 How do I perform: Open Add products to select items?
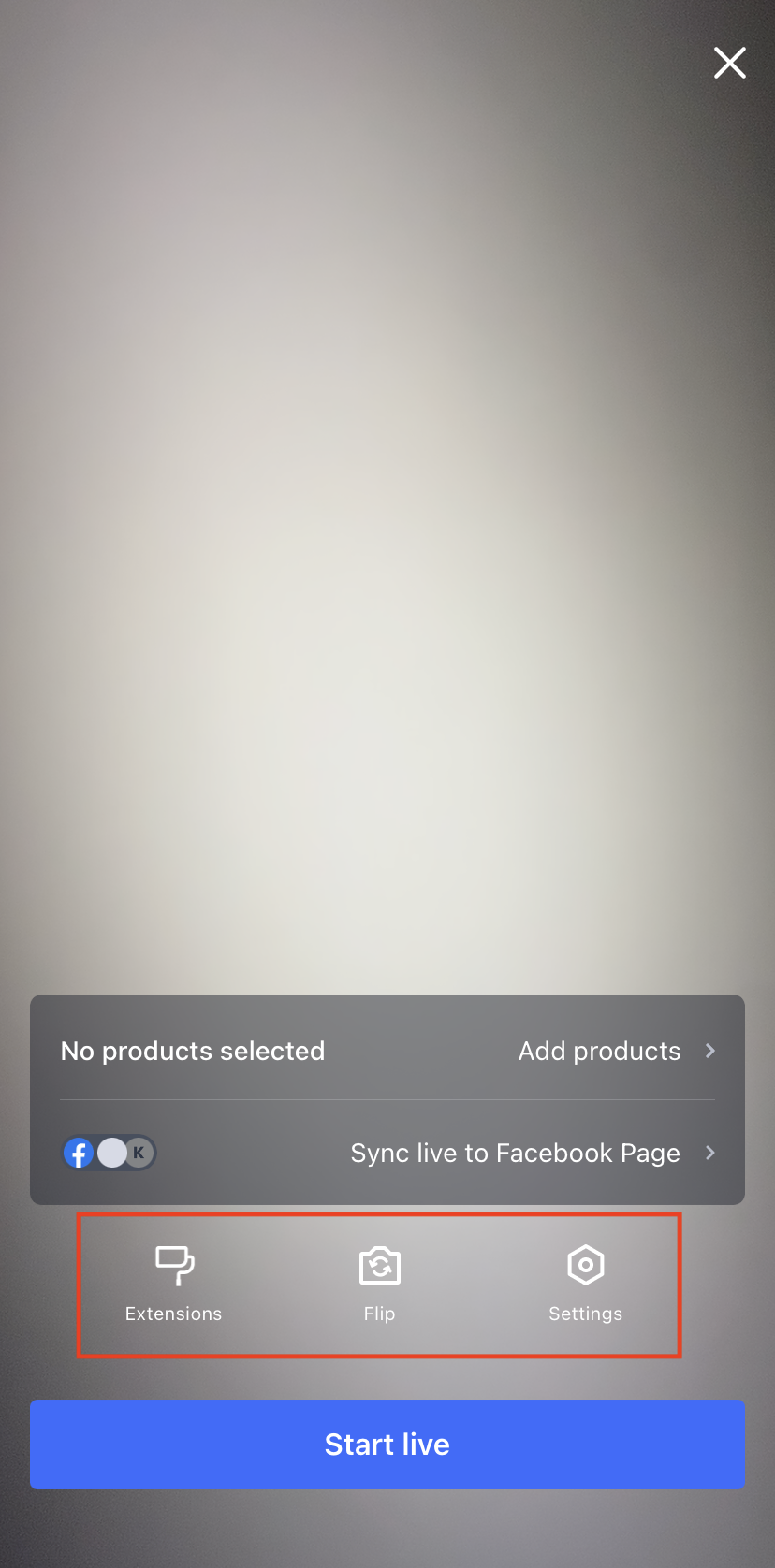616,1051
